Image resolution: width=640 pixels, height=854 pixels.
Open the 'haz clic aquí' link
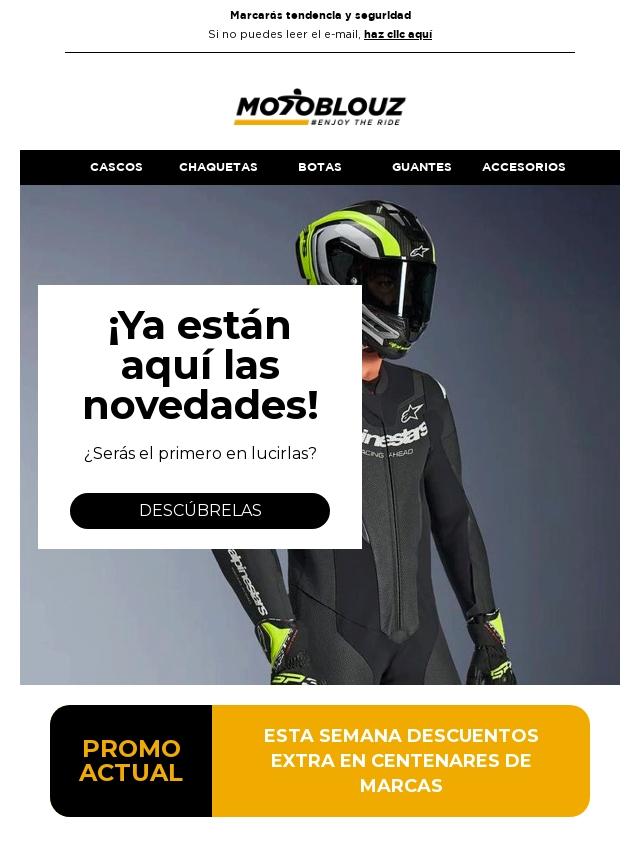click(397, 34)
